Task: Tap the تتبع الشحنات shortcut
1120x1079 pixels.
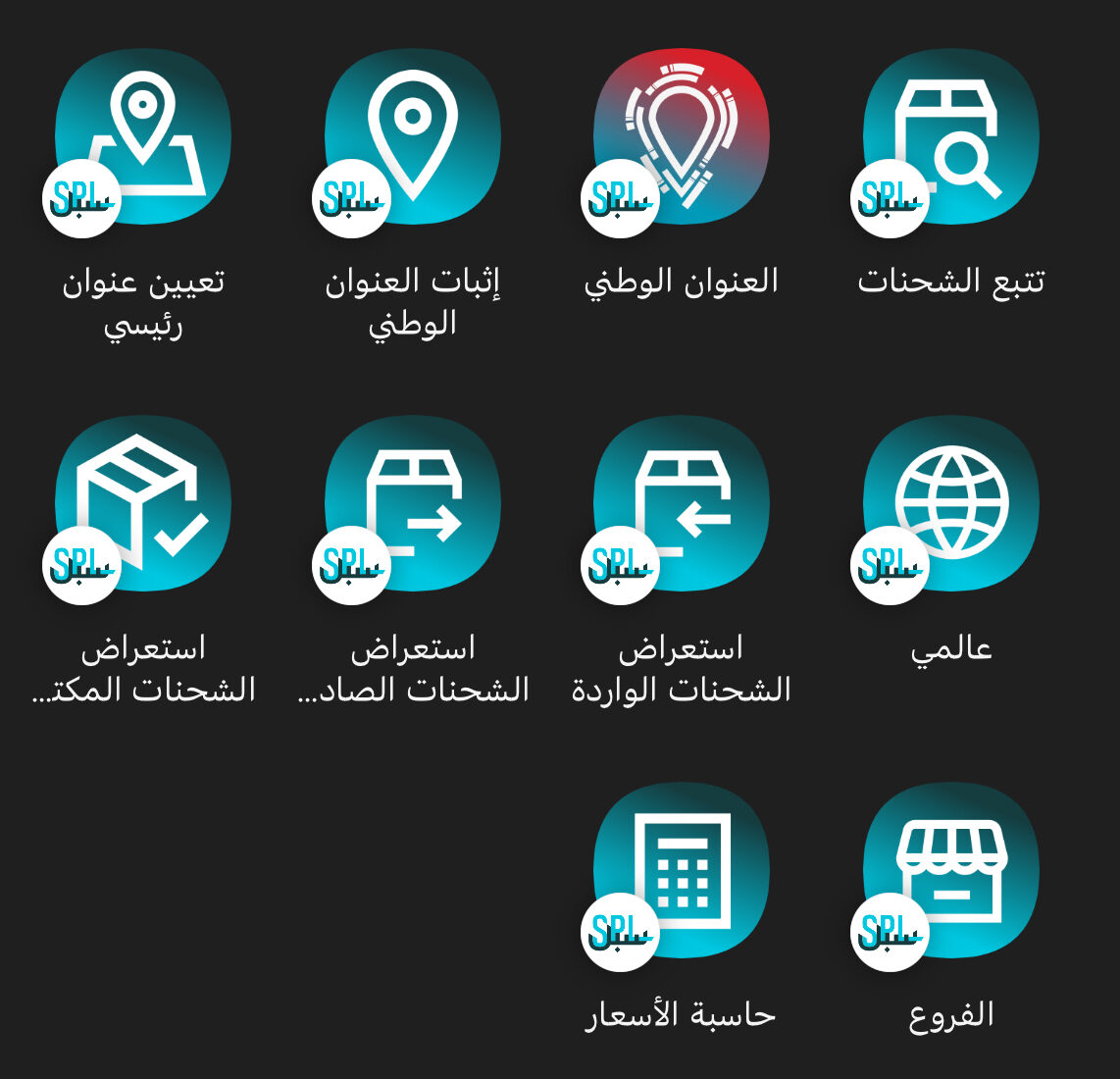Action: (x=950, y=137)
